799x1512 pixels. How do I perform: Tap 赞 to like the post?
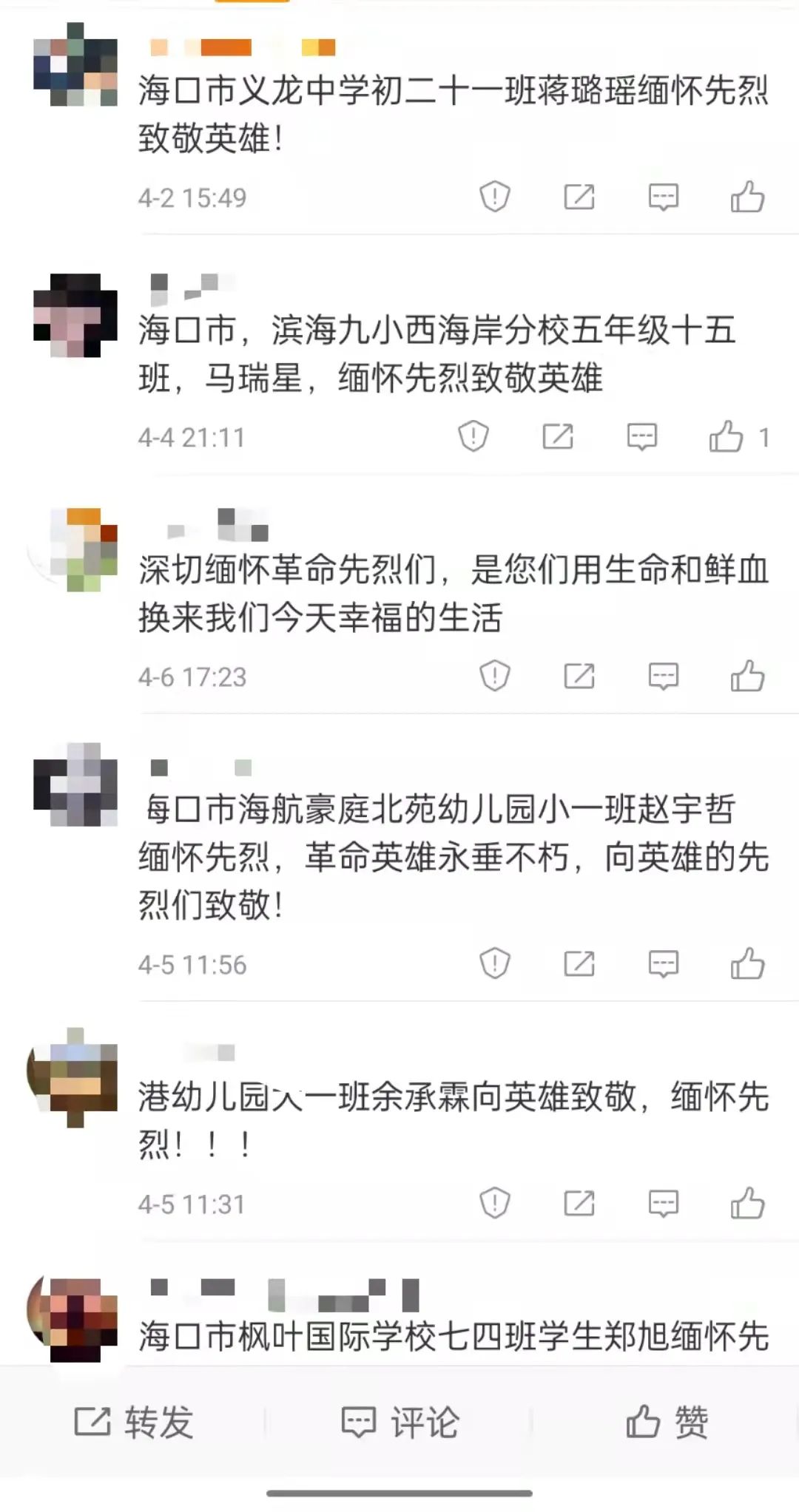tap(667, 1422)
